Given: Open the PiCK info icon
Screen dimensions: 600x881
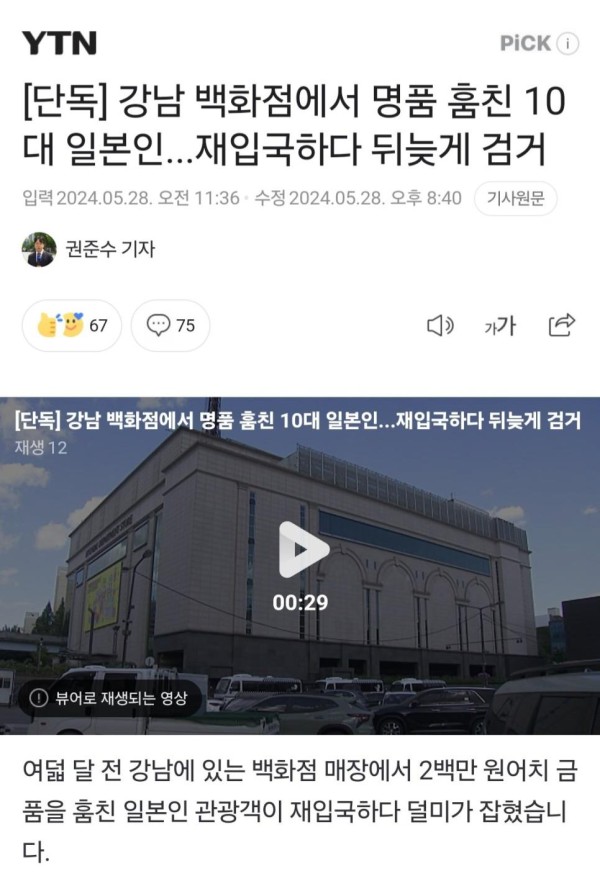Looking at the screenshot, I should [568, 43].
